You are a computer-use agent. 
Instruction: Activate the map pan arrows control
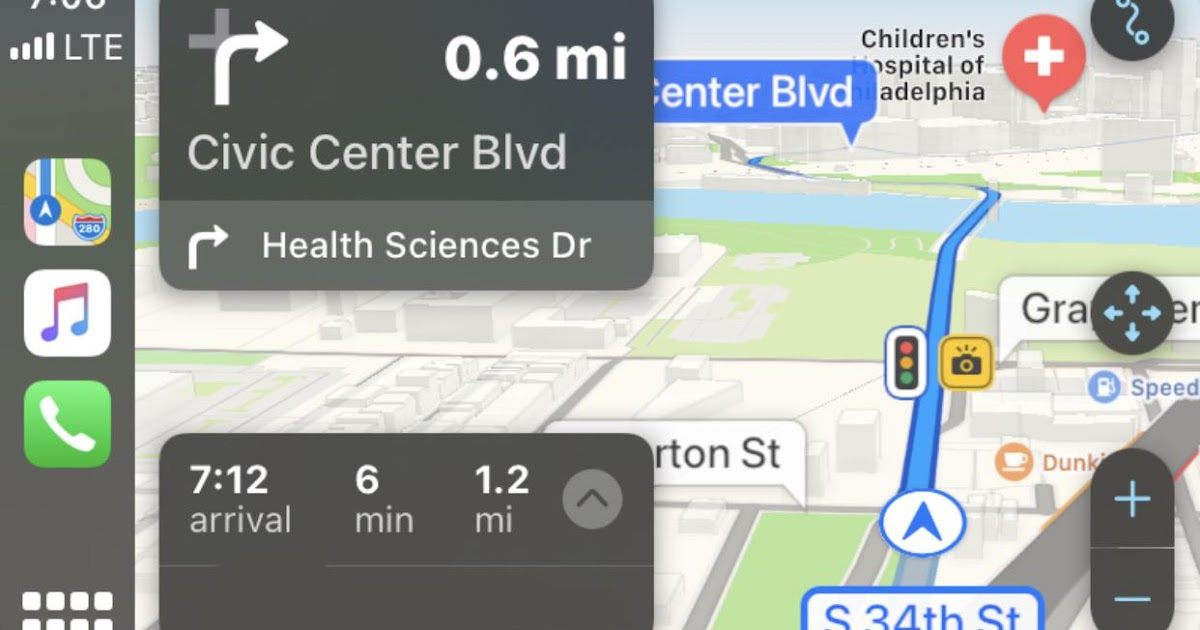tap(1132, 313)
